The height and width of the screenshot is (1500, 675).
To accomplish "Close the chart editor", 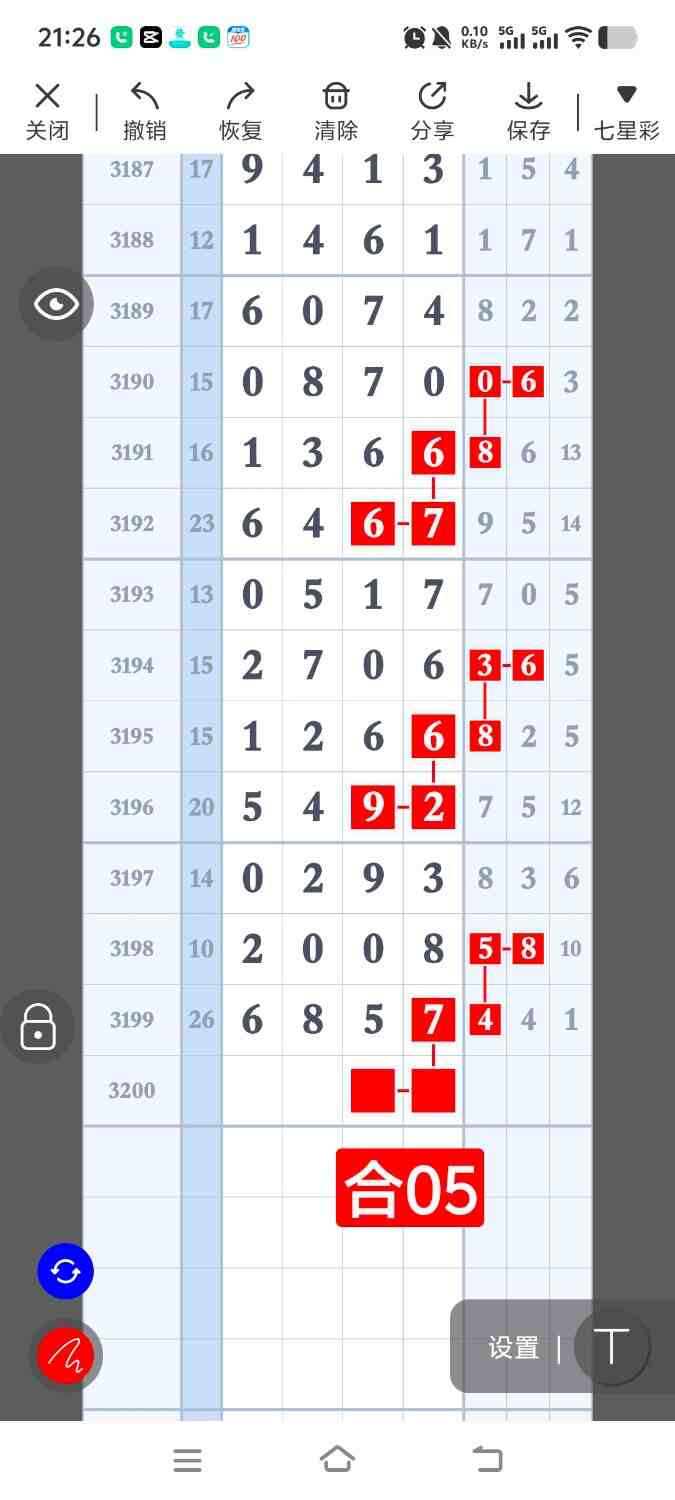I will [x=47, y=110].
